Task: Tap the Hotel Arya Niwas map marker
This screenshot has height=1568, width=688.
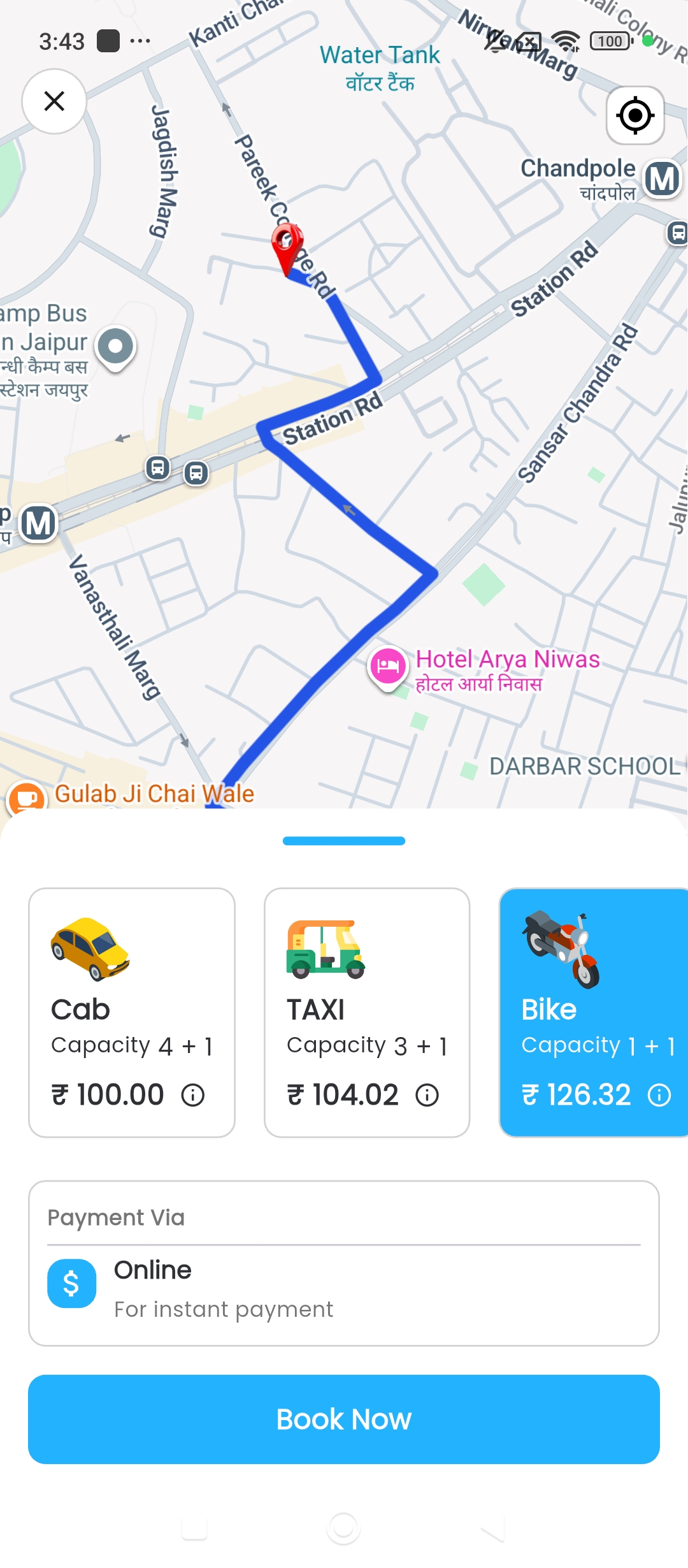Action: [387, 667]
